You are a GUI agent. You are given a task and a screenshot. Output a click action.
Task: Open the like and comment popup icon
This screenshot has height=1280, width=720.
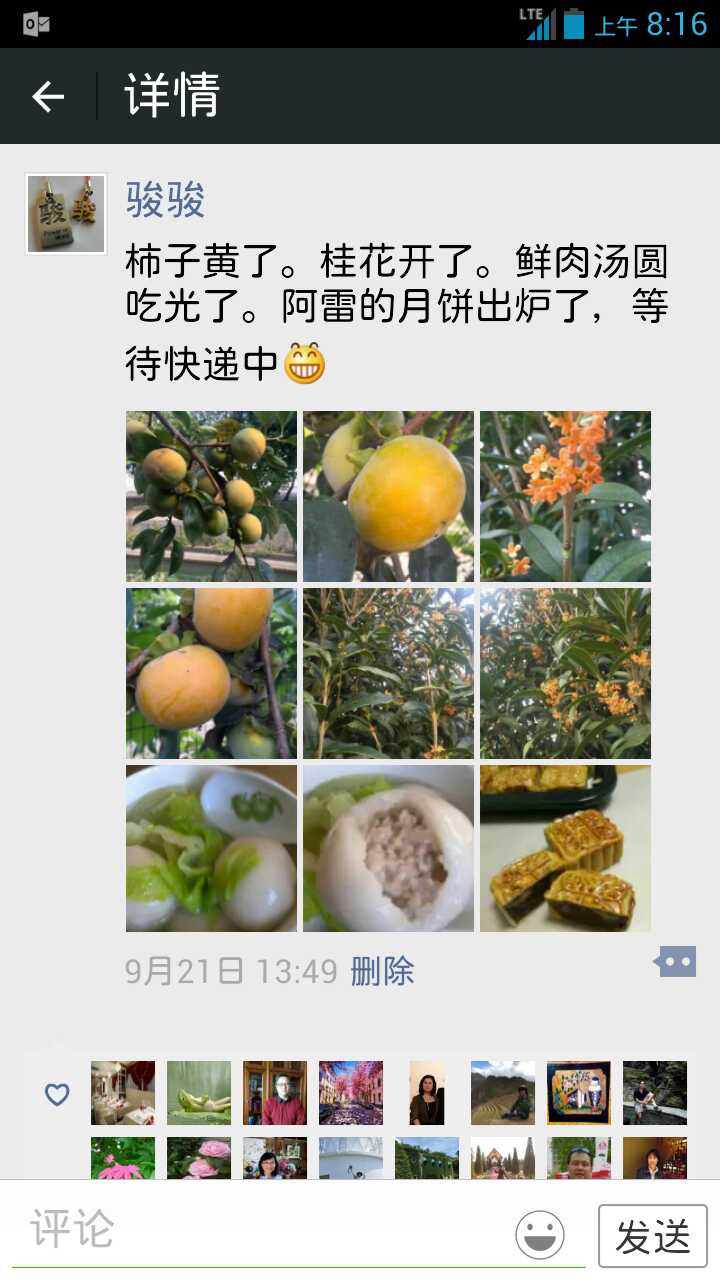point(676,962)
